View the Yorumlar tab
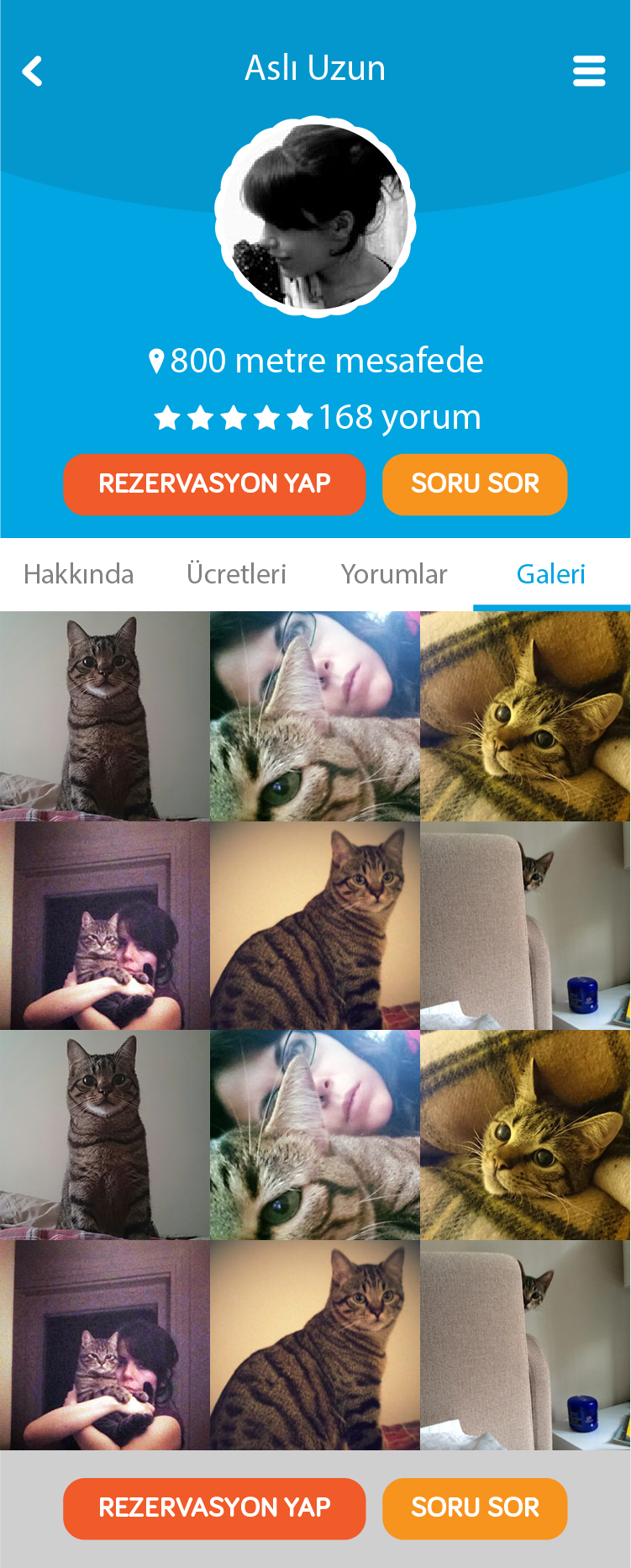This screenshot has height=1568, width=631. click(394, 574)
